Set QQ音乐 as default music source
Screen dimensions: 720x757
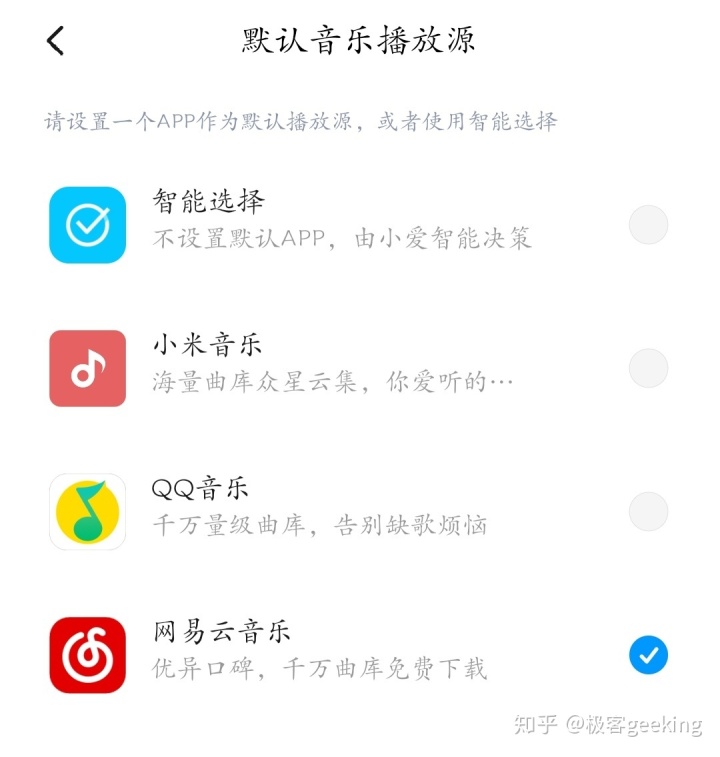[648, 511]
